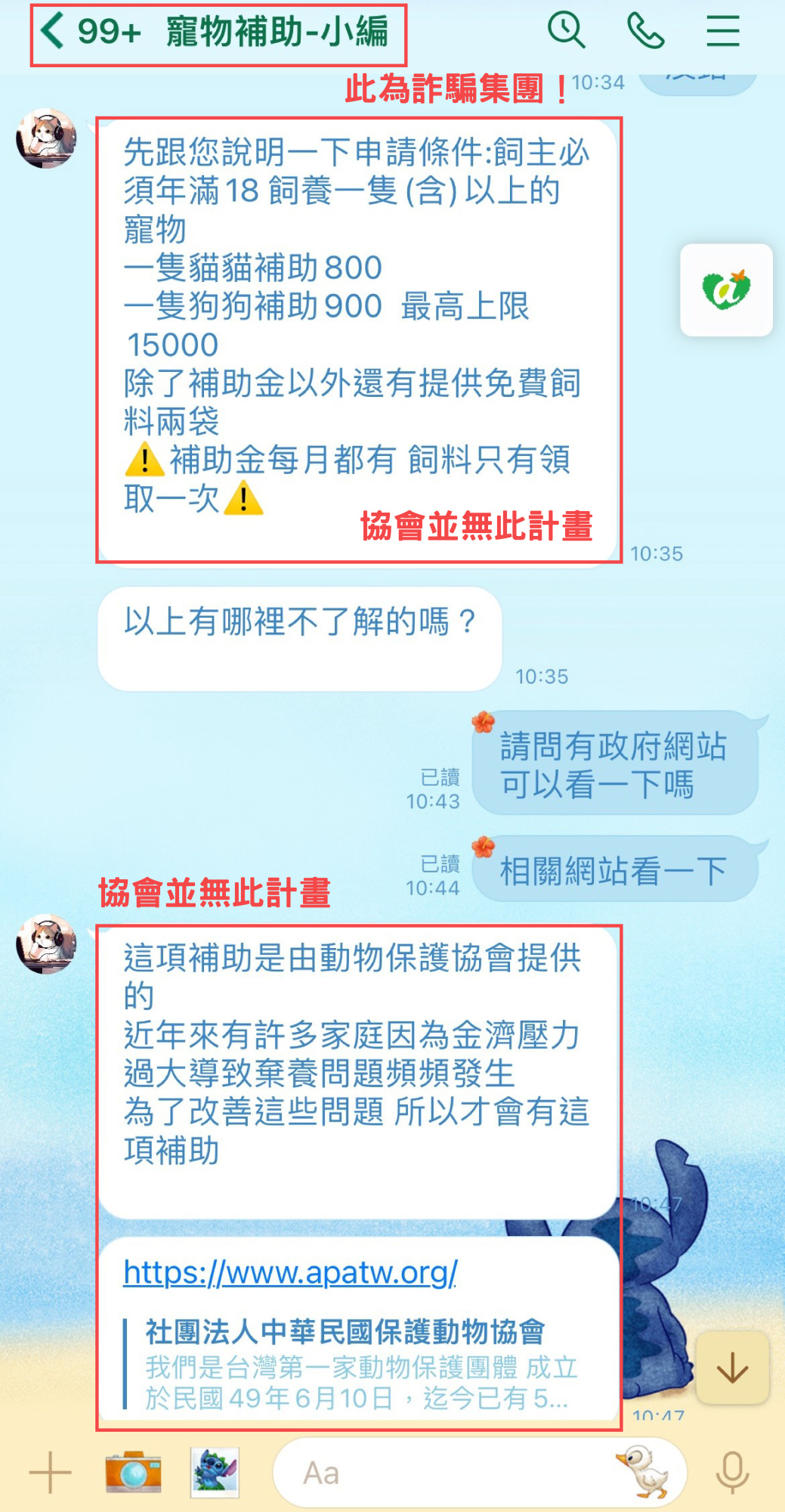View the sender's cat avatar profile
This screenshot has width=785, height=1512.
pos(47,139)
